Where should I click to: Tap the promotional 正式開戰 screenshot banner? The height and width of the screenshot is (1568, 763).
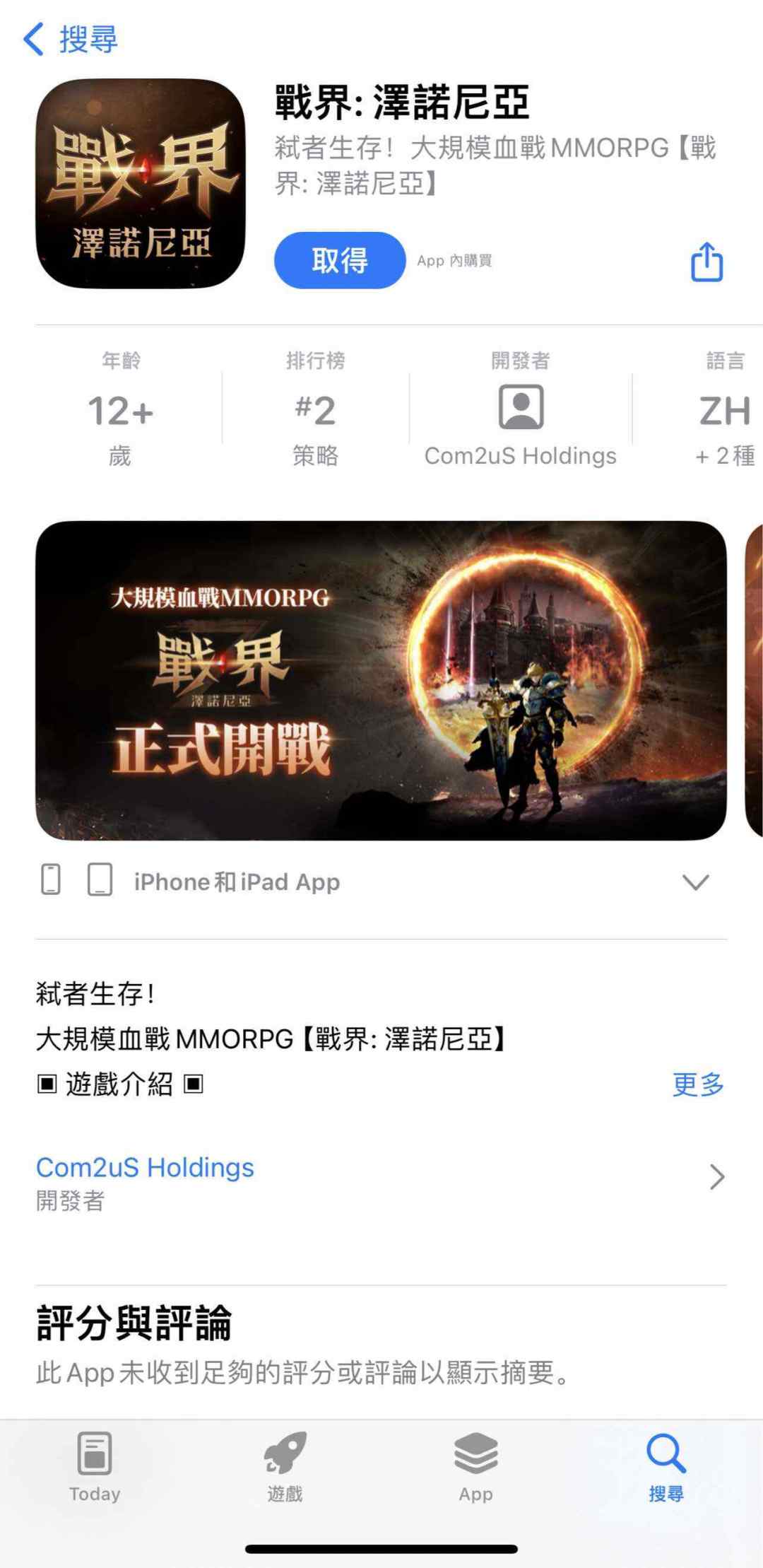381,679
